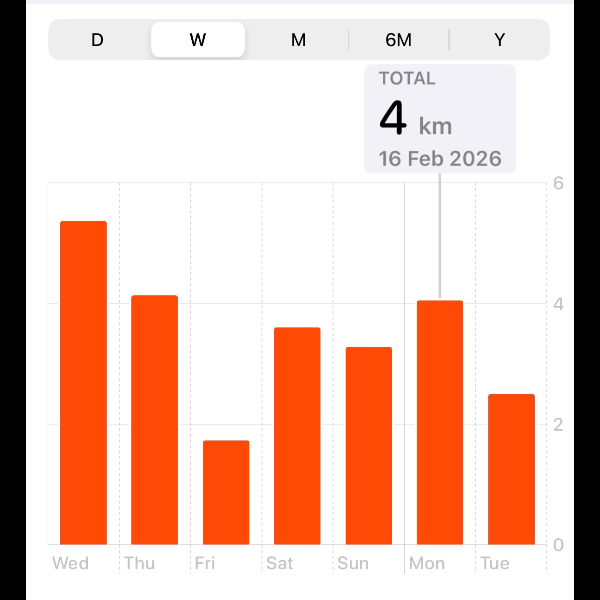Image resolution: width=600 pixels, height=600 pixels.
Task: Select the Tue bar in the chart
Action: [x=511, y=470]
